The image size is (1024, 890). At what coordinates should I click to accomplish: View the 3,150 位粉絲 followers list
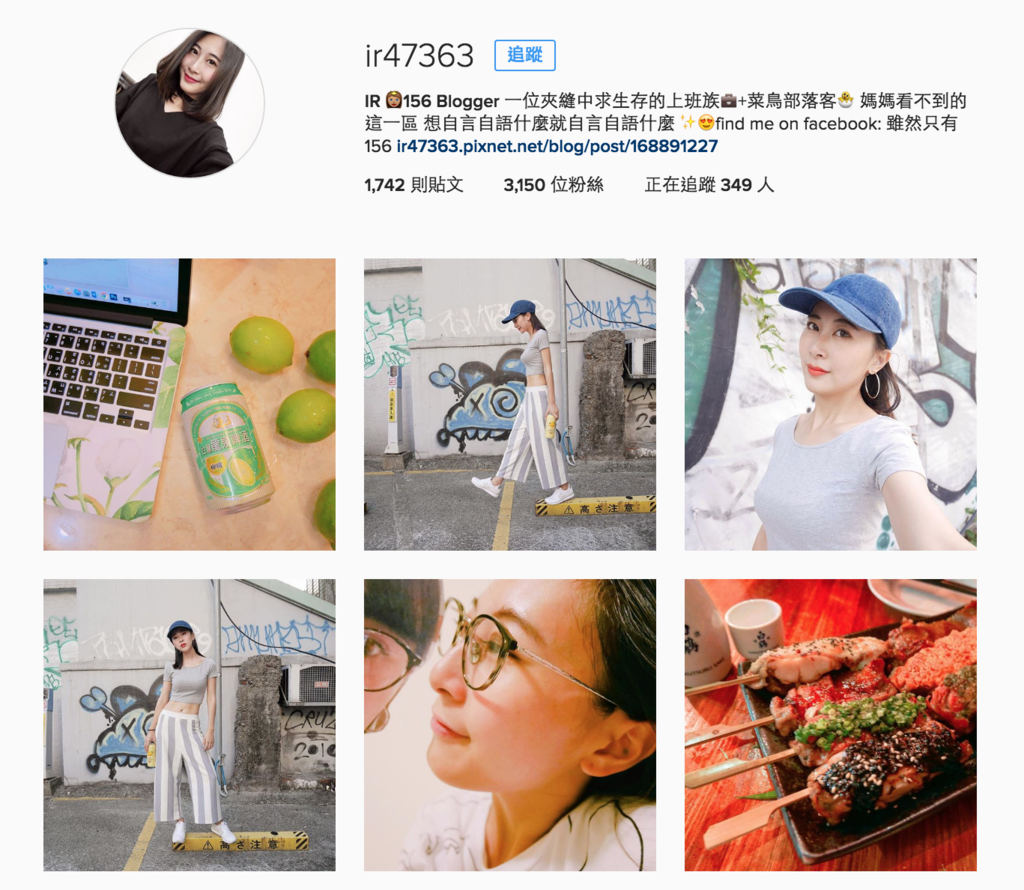(x=553, y=185)
